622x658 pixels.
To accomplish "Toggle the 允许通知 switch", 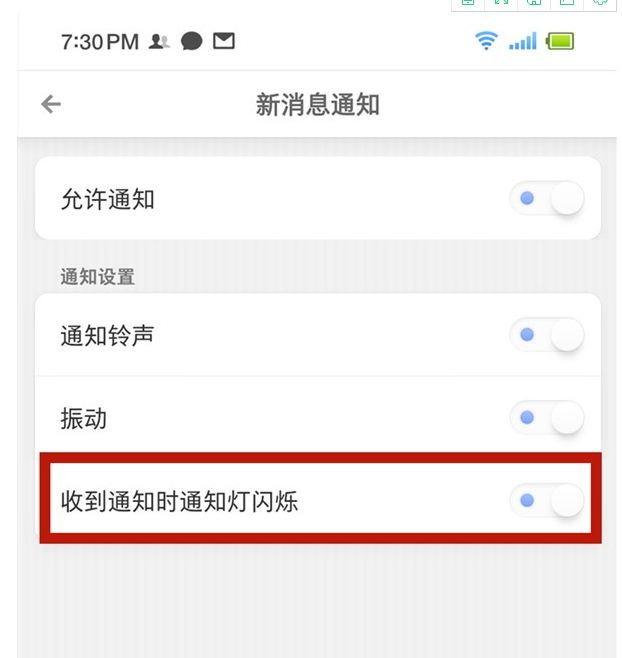I will 546,199.
